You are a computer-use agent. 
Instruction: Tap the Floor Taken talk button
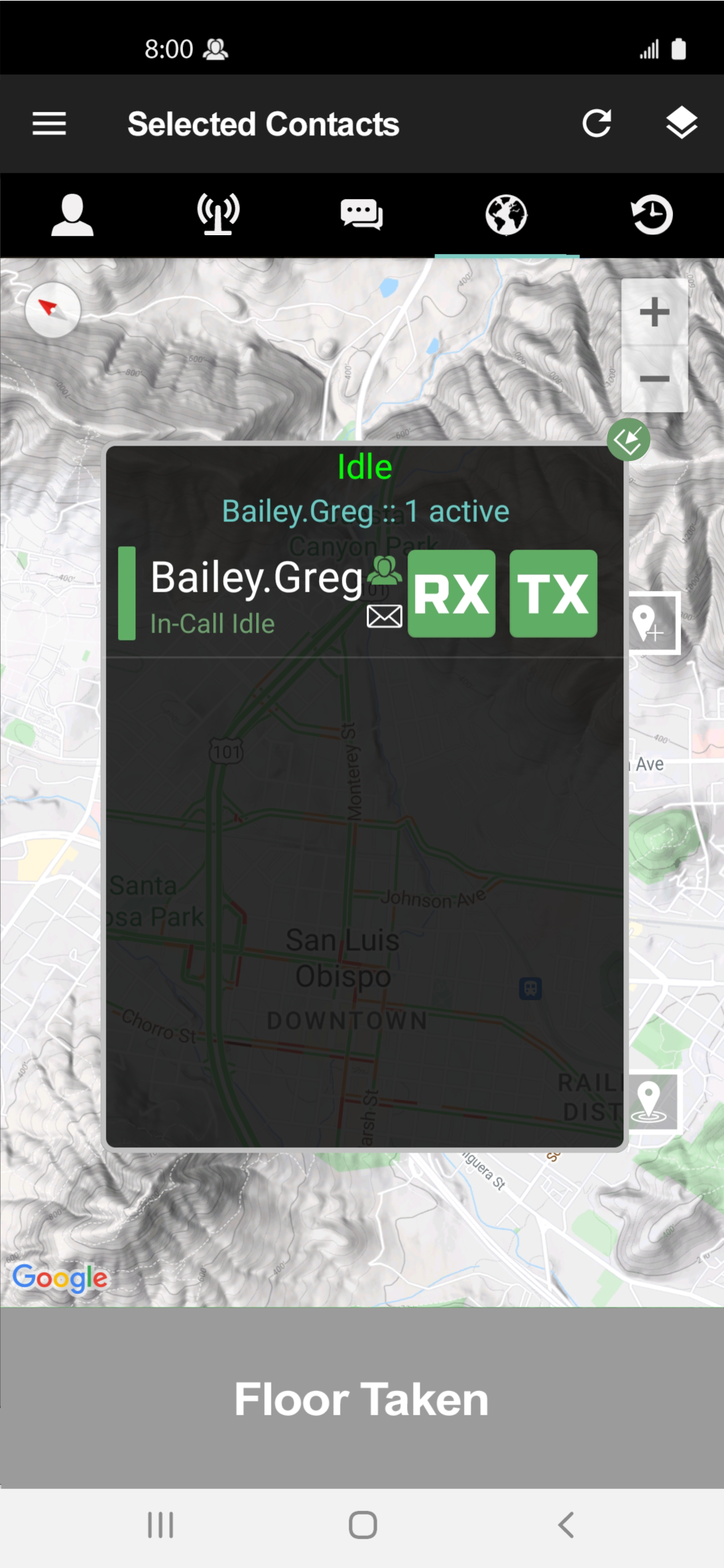click(x=362, y=1399)
